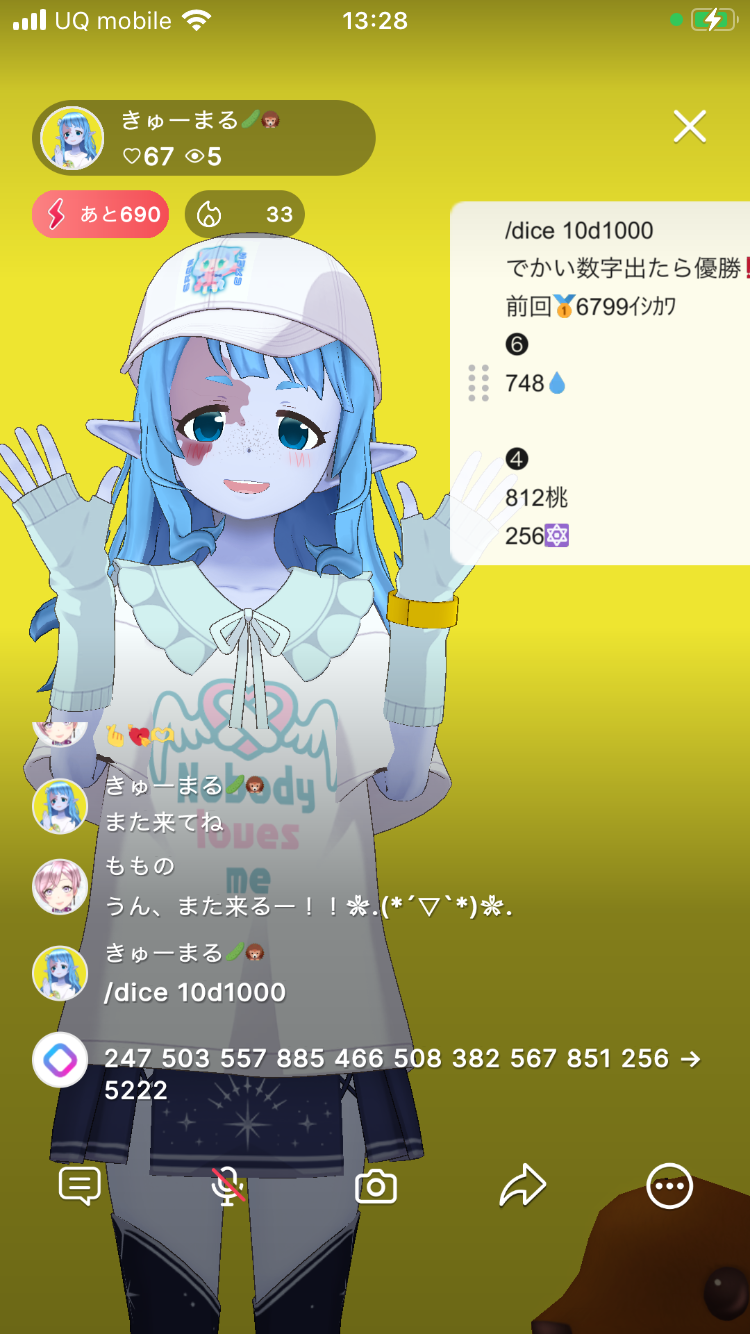Image resolution: width=750 pixels, height=1334 pixels.
Task: Tap the drag handle on the note panel
Action: pyautogui.click(x=478, y=383)
